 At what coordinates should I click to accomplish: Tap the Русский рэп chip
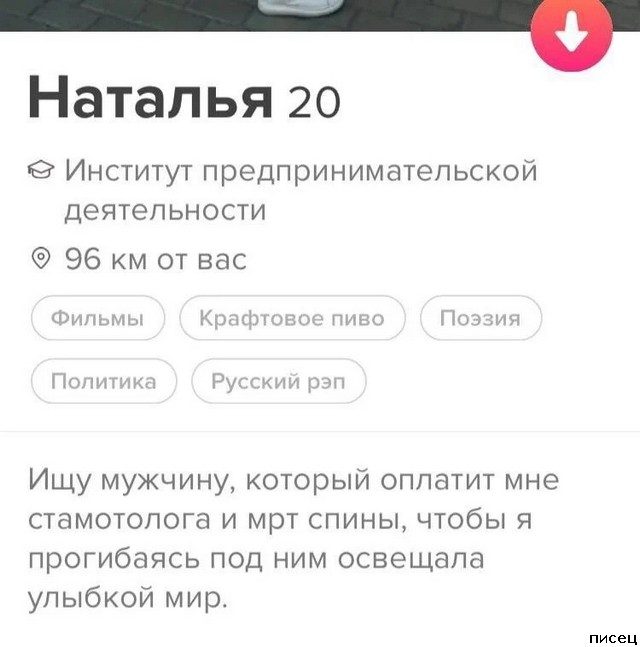[278, 381]
